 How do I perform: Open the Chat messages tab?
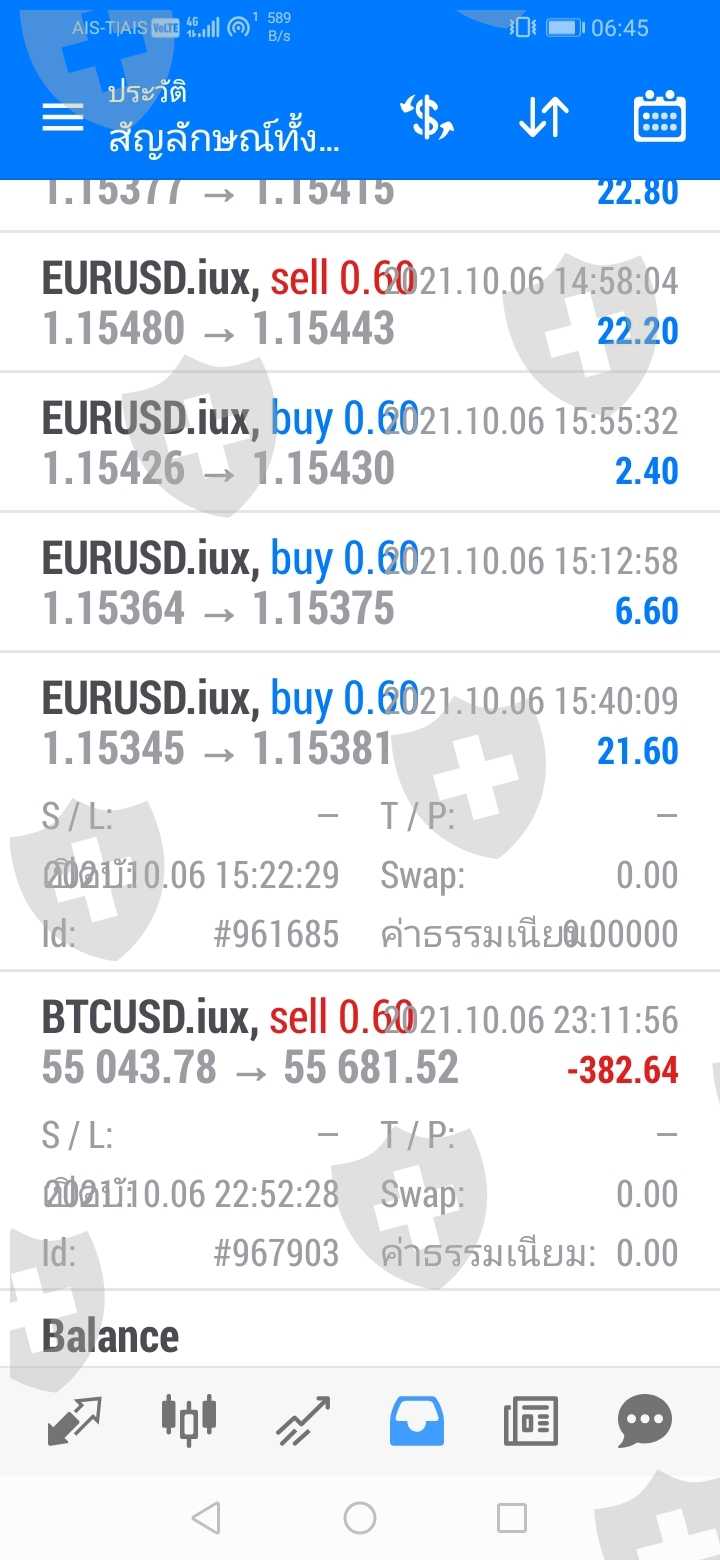tap(644, 1420)
